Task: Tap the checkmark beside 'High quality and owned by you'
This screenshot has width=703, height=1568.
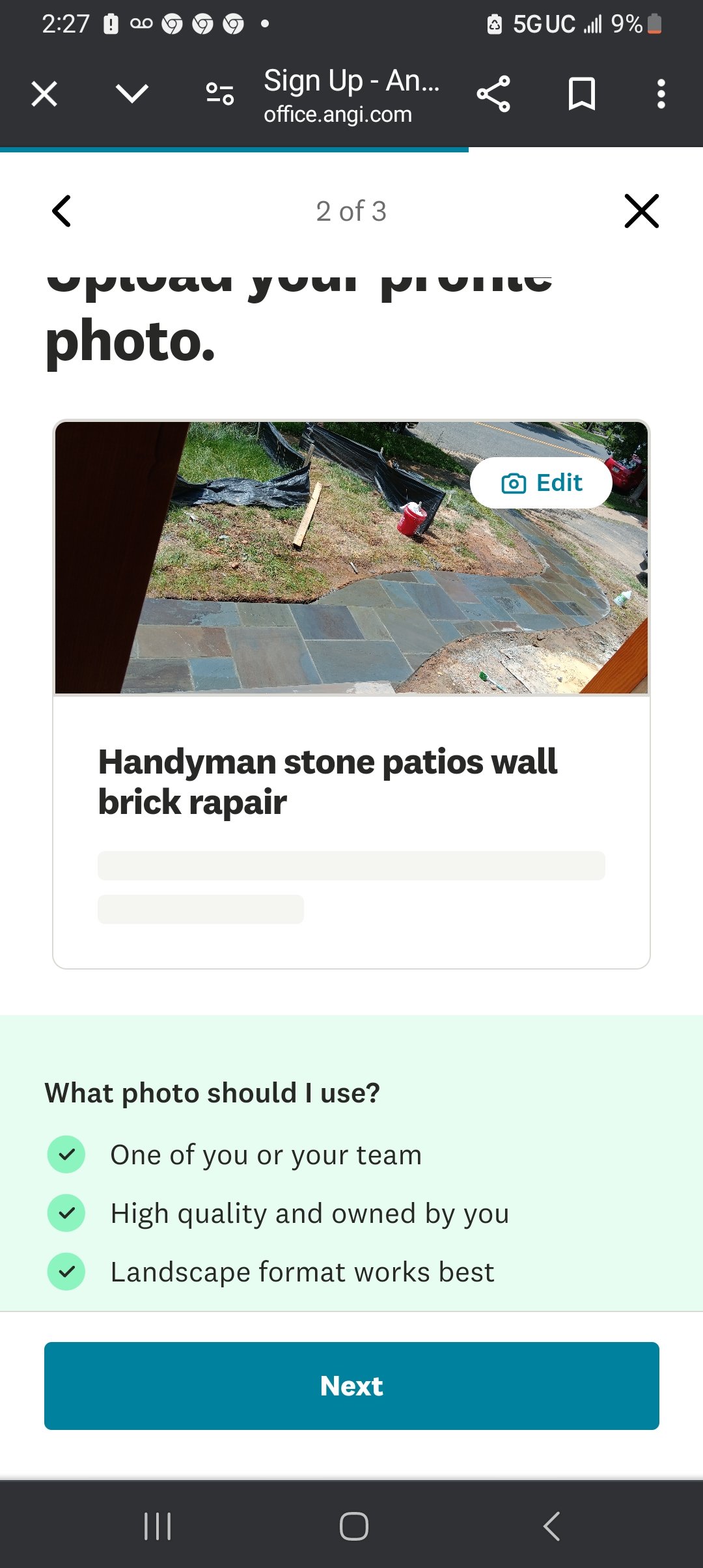Action: [x=66, y=1212]
